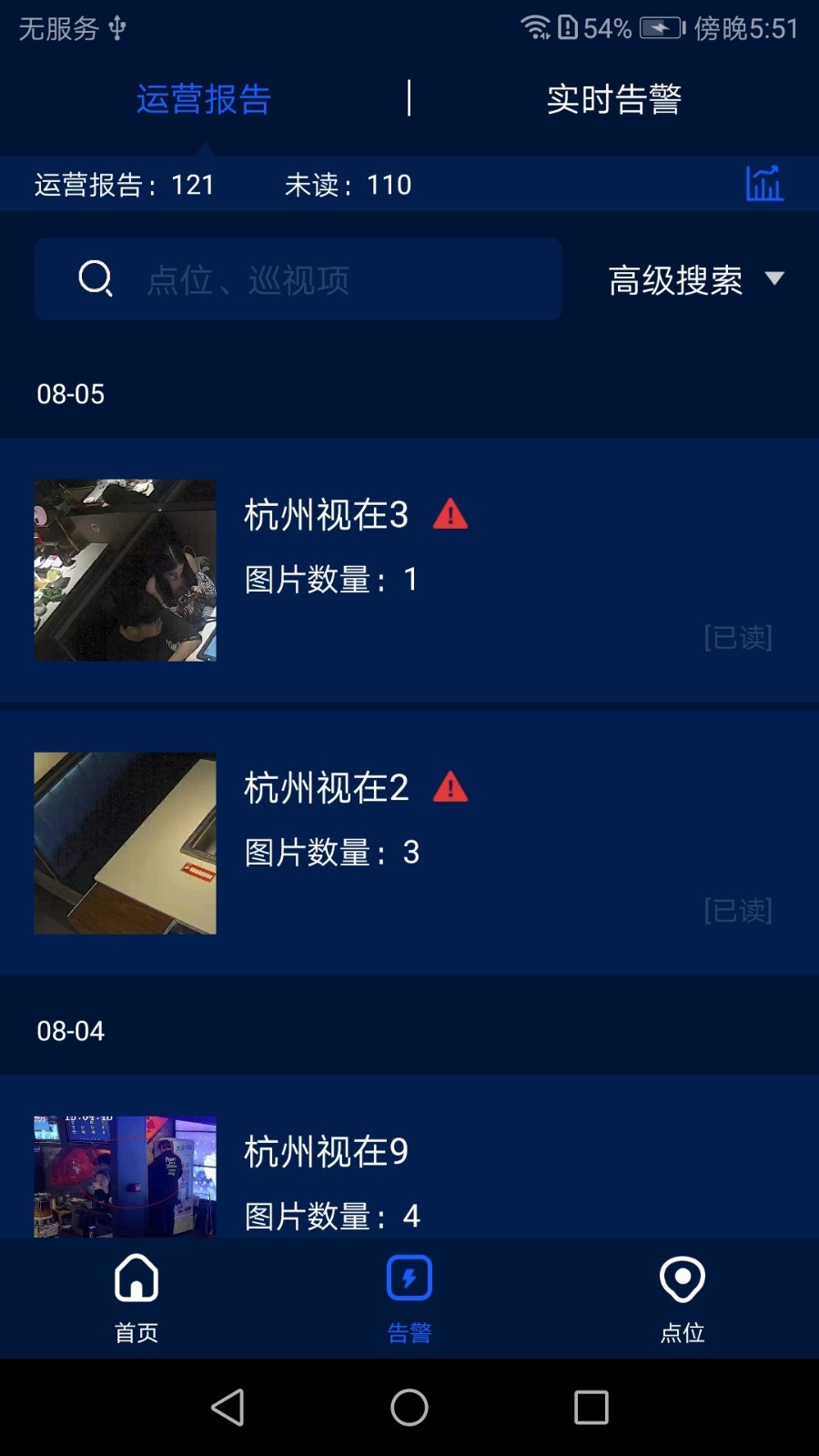Select the 运营报告 tab
819x1456 pixels.
(x=204, y=98)
